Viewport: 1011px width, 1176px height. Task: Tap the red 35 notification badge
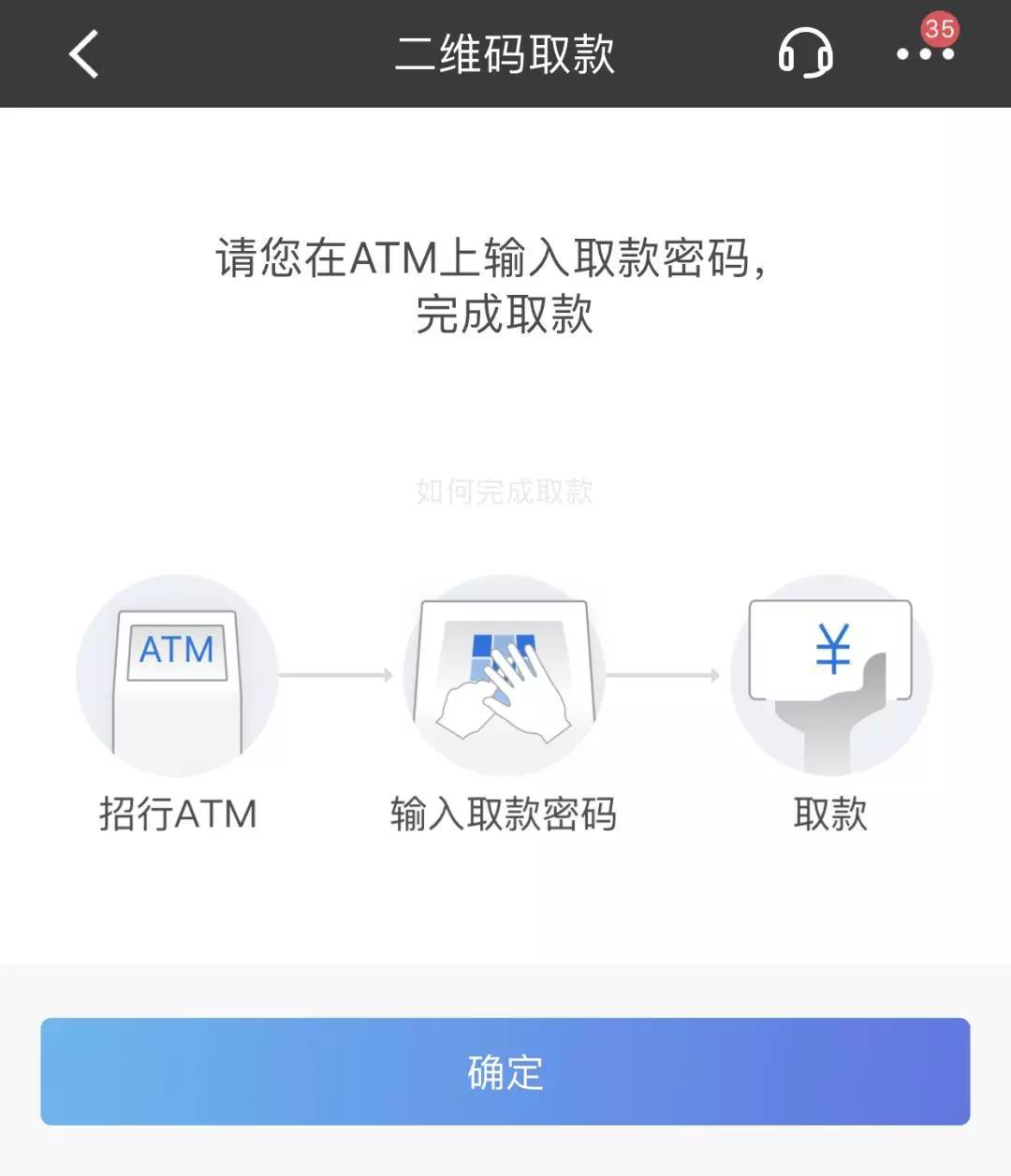[939, 28]
